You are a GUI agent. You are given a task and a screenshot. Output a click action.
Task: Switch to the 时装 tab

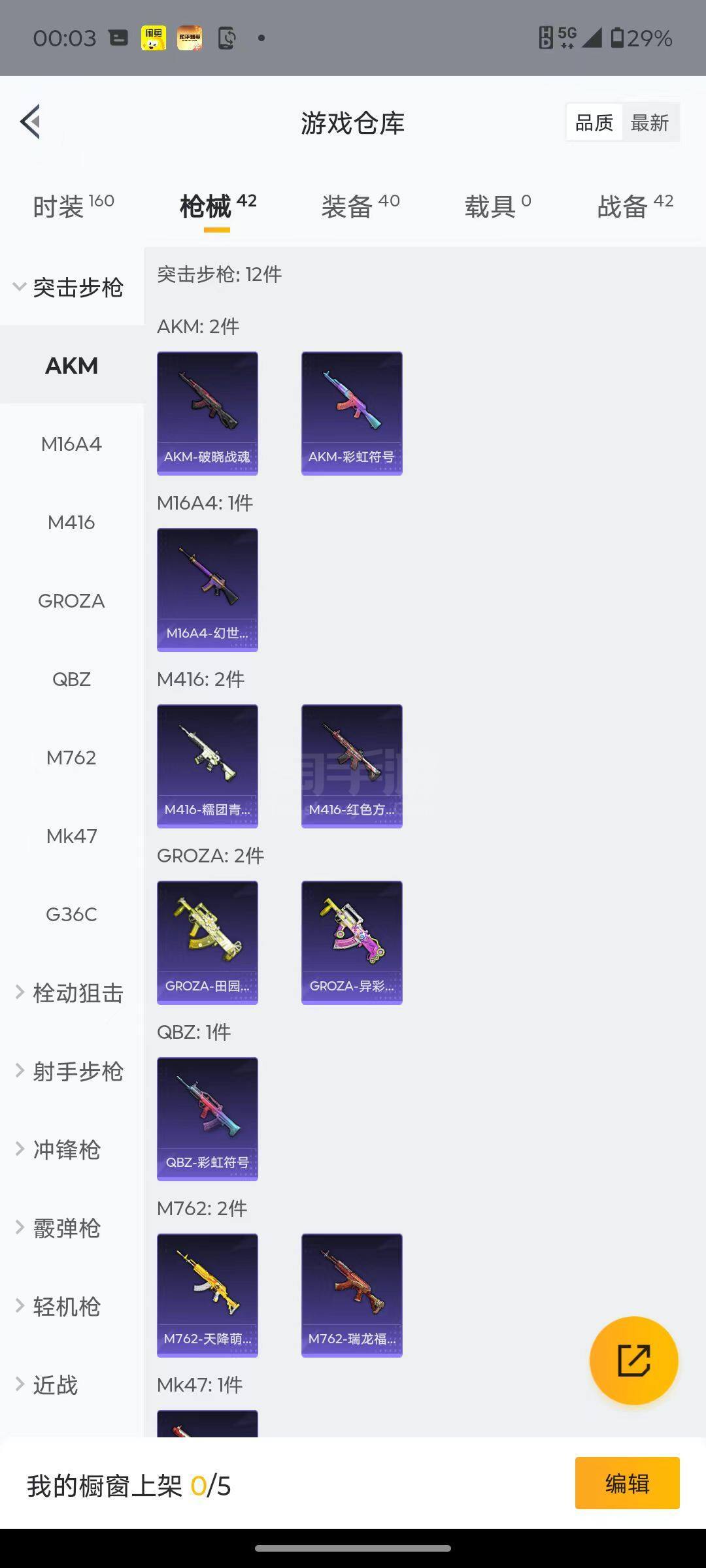(x=73, y=206)
